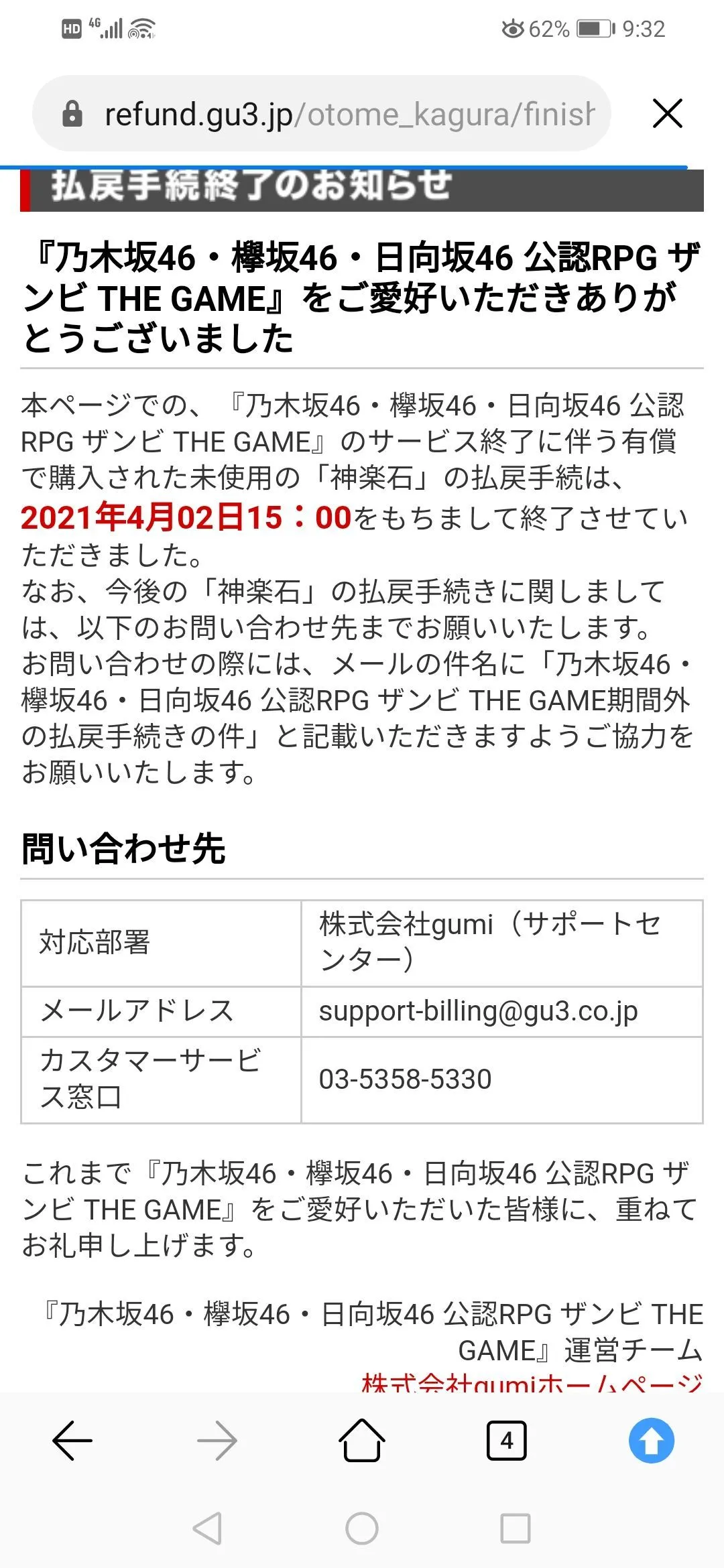Open the tab switcher showing 4 tabs
The image size is (724, 1568).
pos(507,1440)
